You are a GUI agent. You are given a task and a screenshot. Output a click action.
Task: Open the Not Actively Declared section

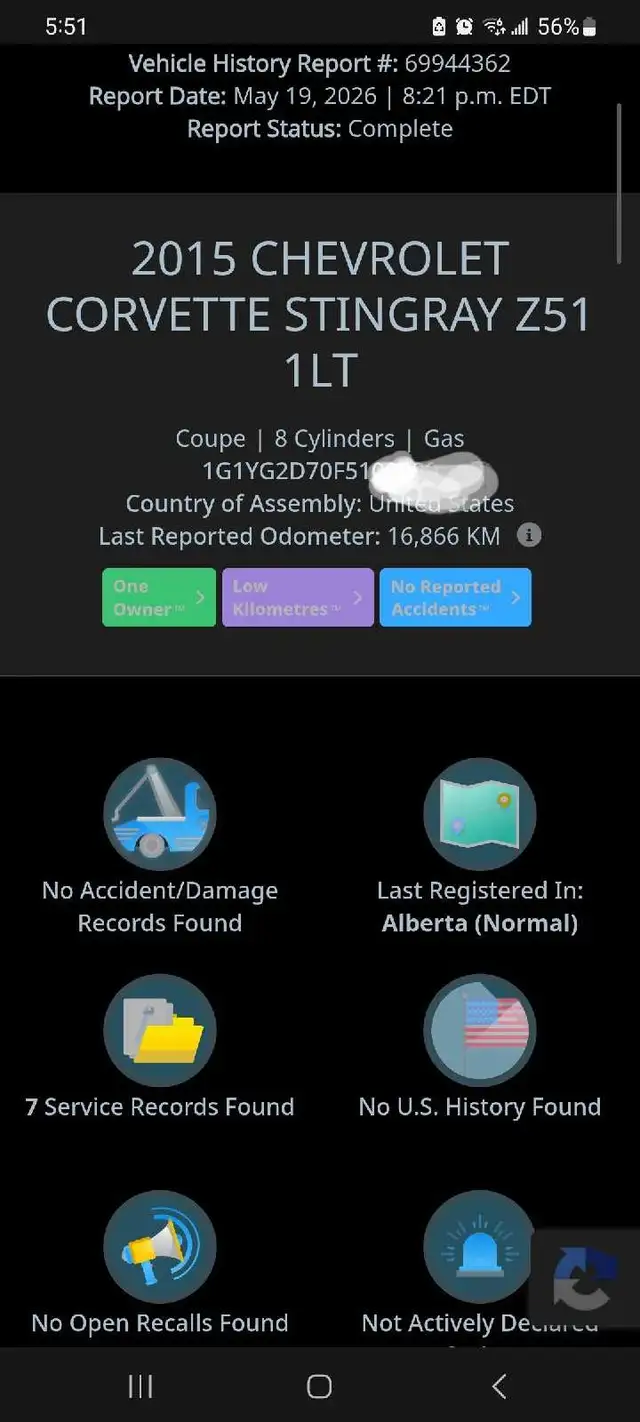point(480,1264)
